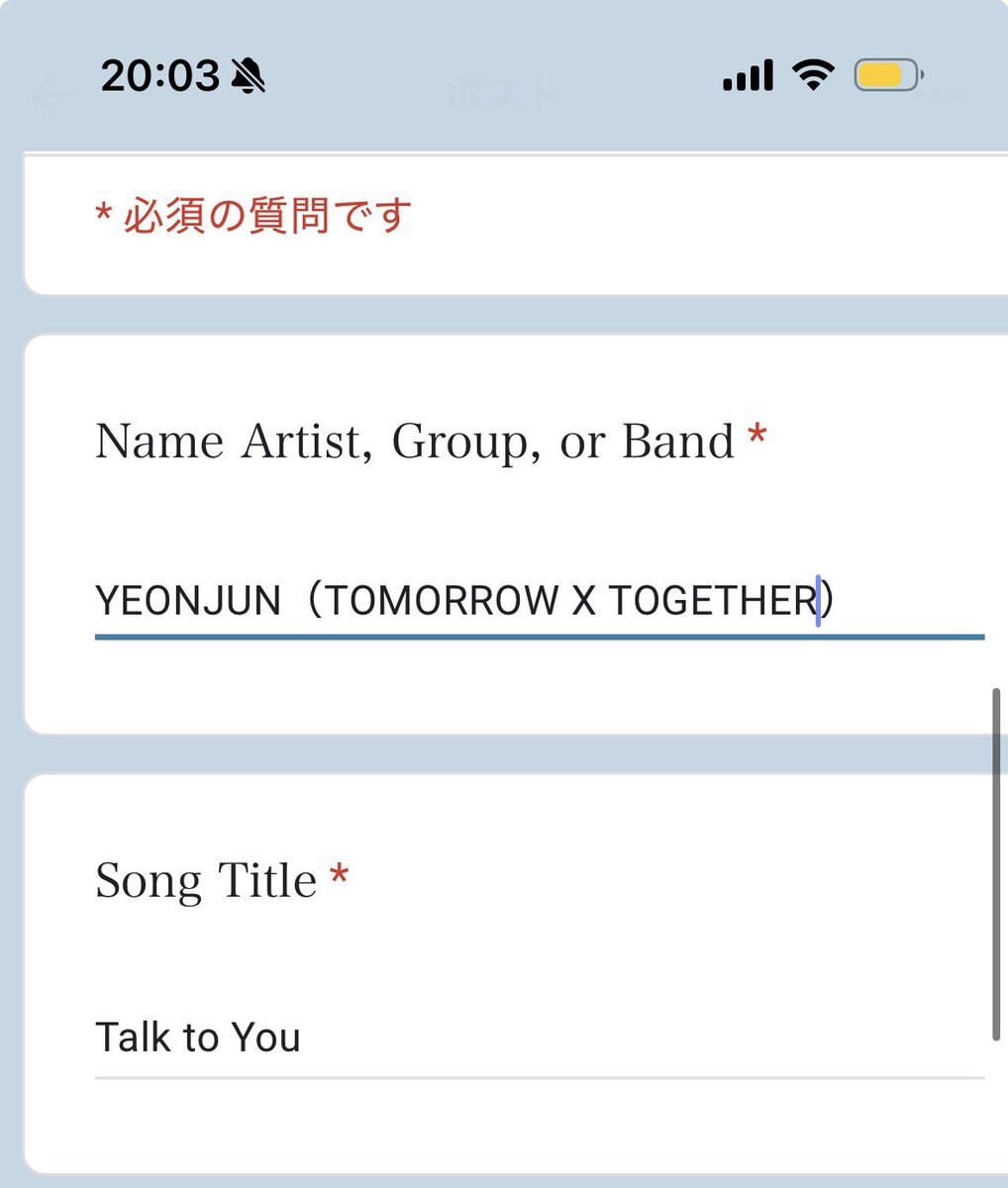Tap the Song Title answer field
The width and height of the screenshot is (1008, 1188).
coord(539,1039)
